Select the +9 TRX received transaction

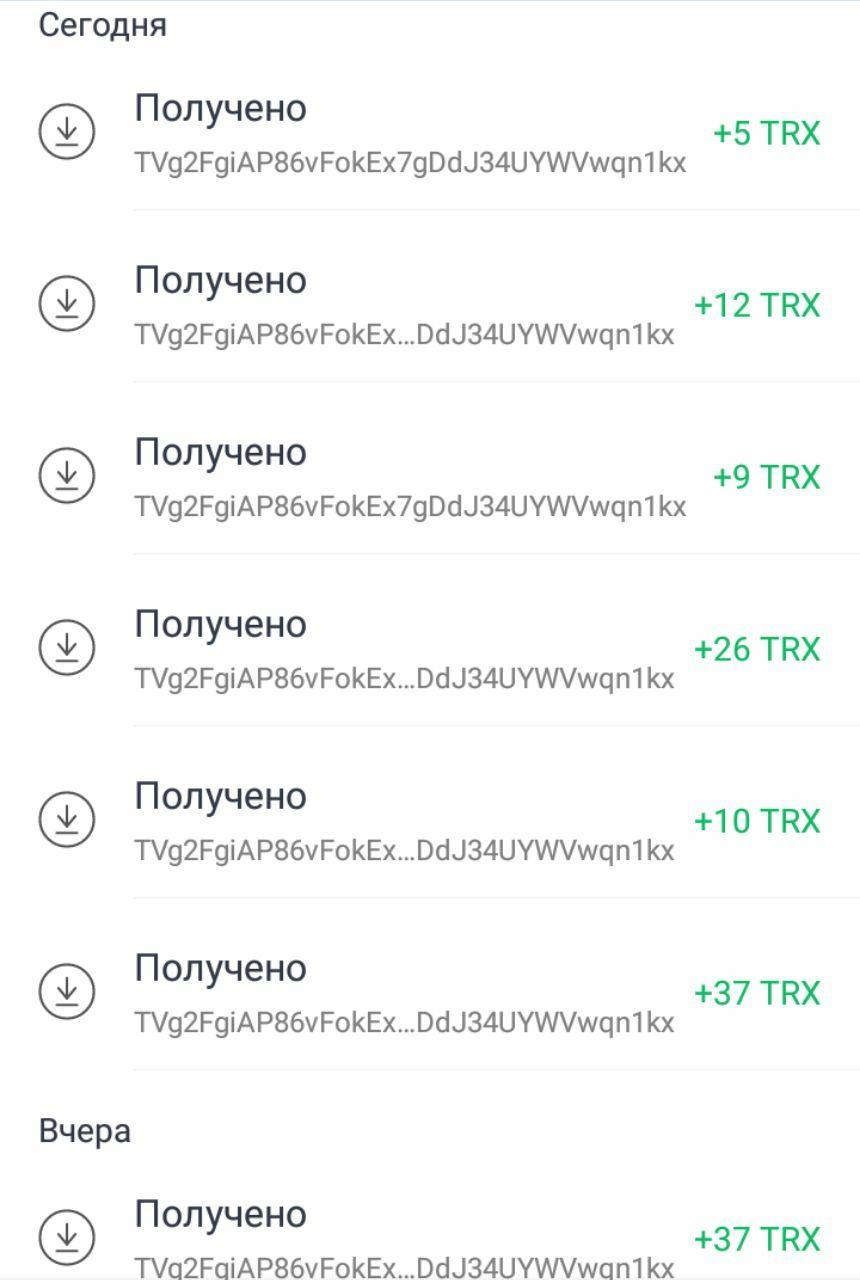tap(430, 477)
